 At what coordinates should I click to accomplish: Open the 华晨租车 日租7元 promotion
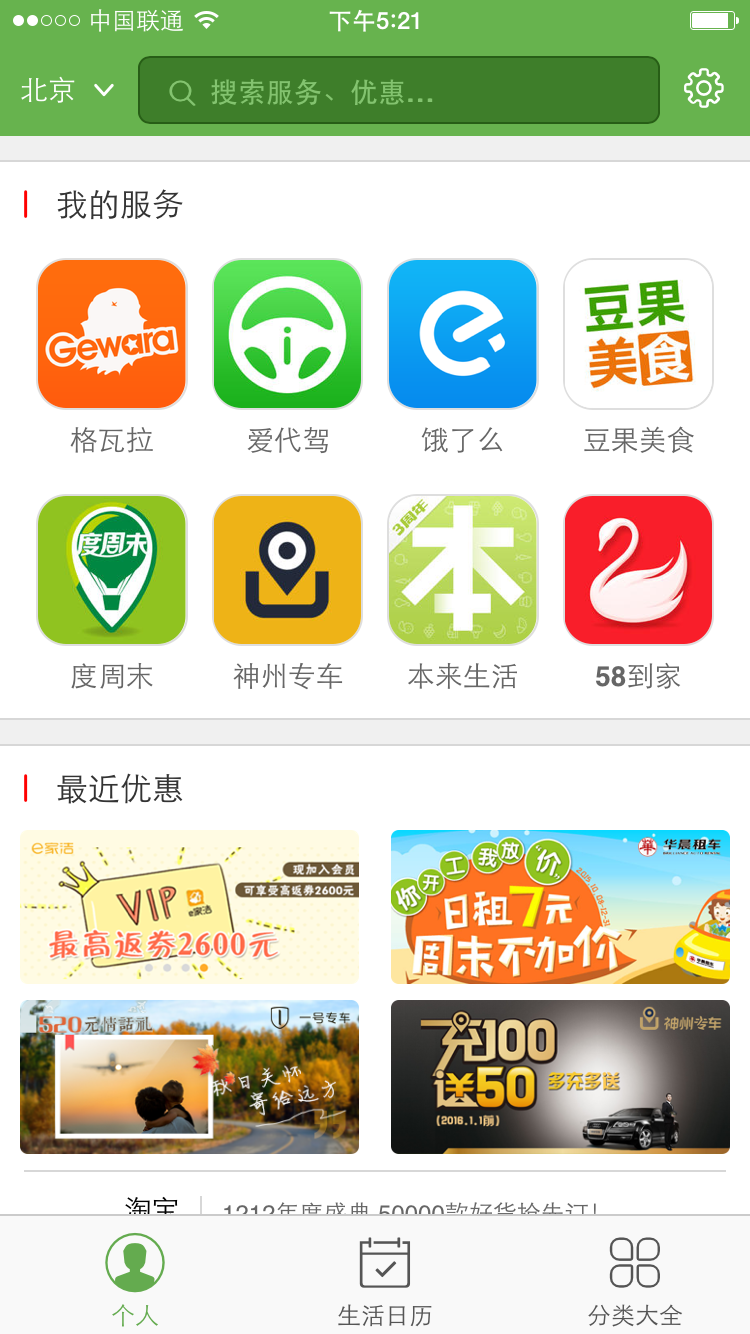(560, 907)
